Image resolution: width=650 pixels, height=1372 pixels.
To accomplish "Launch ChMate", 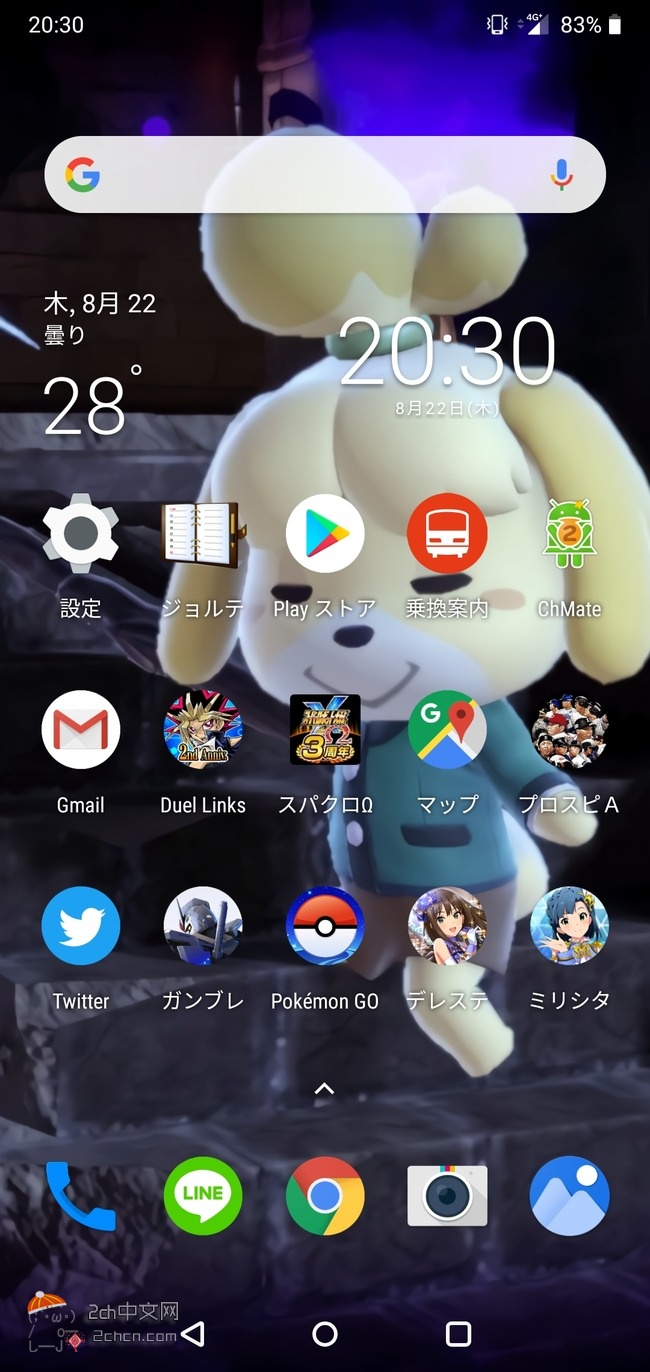I will pyautogui.click(x=568, y=534).
